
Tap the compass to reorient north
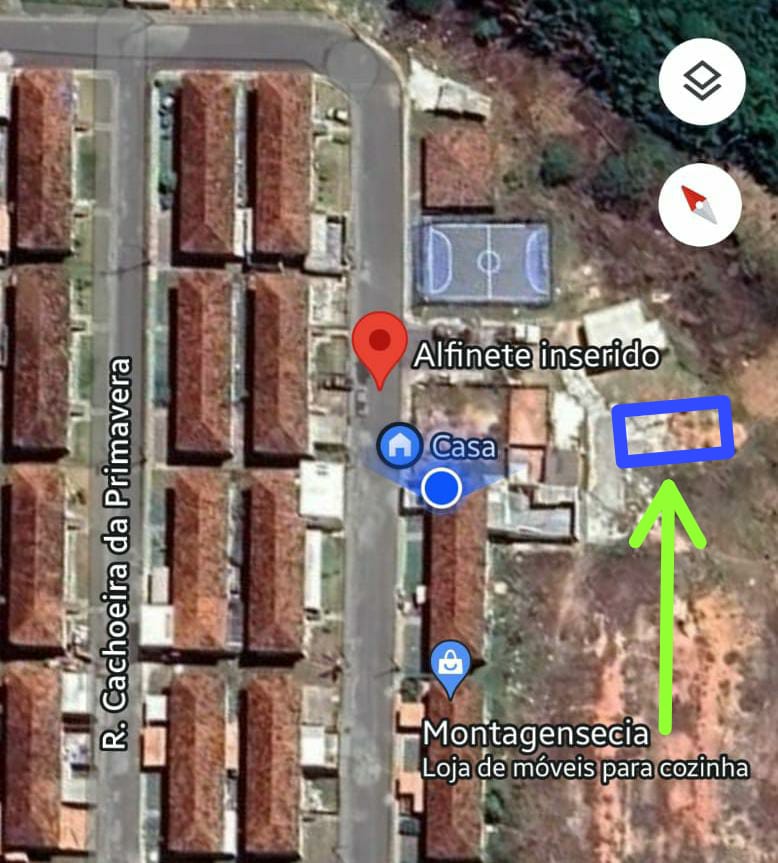point(700,205)
